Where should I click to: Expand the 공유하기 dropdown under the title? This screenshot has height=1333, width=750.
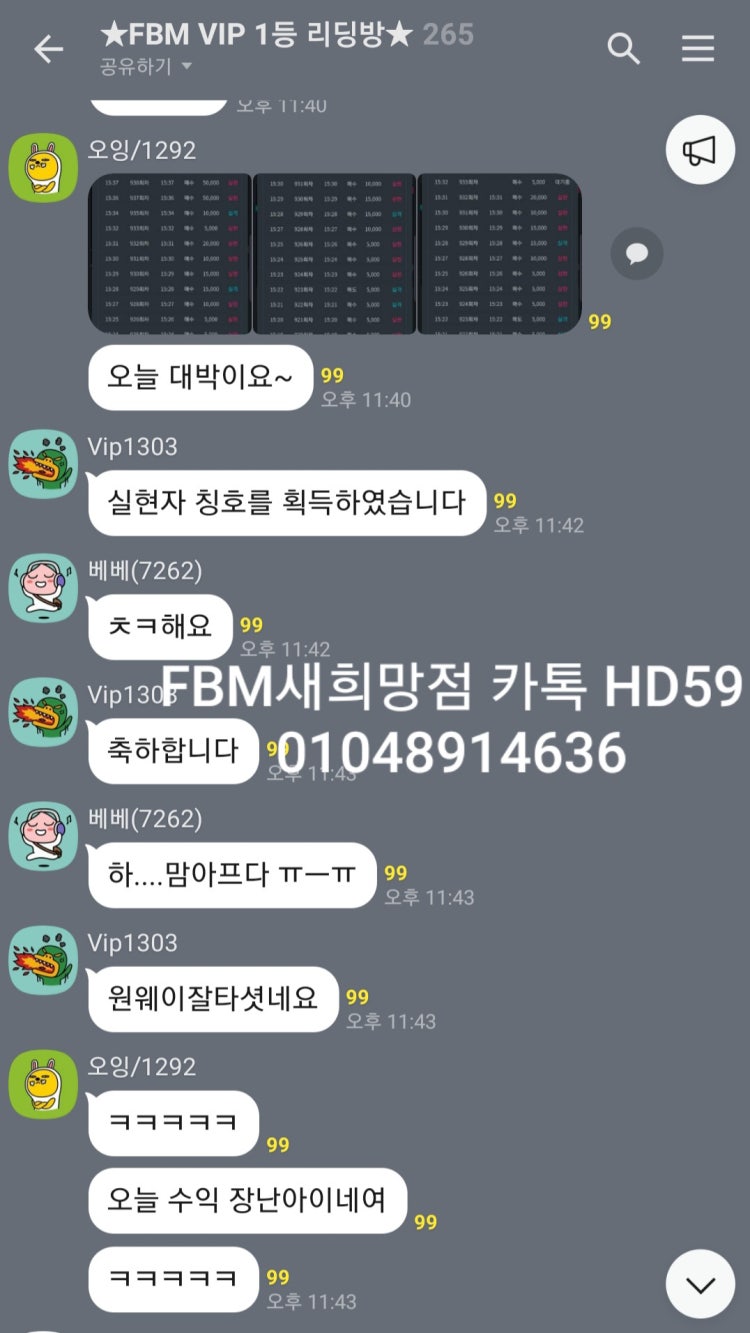pyautogui.click(x=145, y=67)
